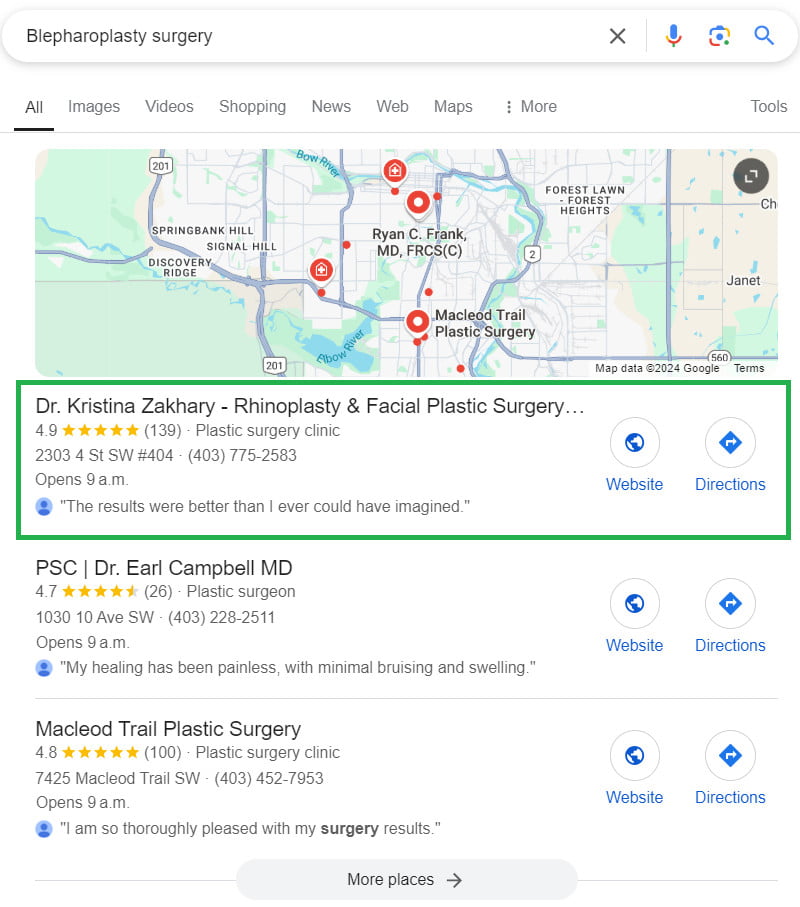Switch to the Images tab
800x907 pixels.
(94, 106)
